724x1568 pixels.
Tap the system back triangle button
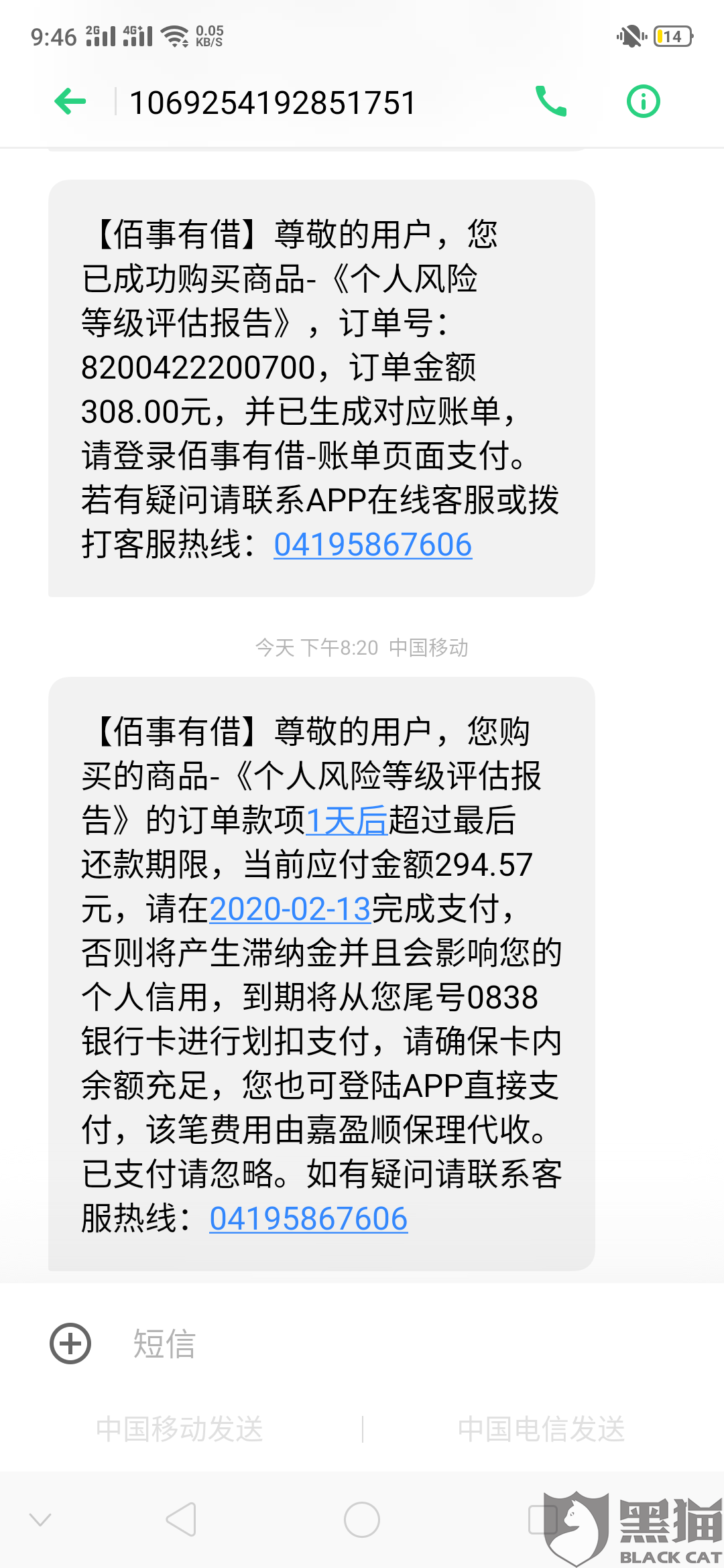pyautogui.click(x=181, y=1519)
